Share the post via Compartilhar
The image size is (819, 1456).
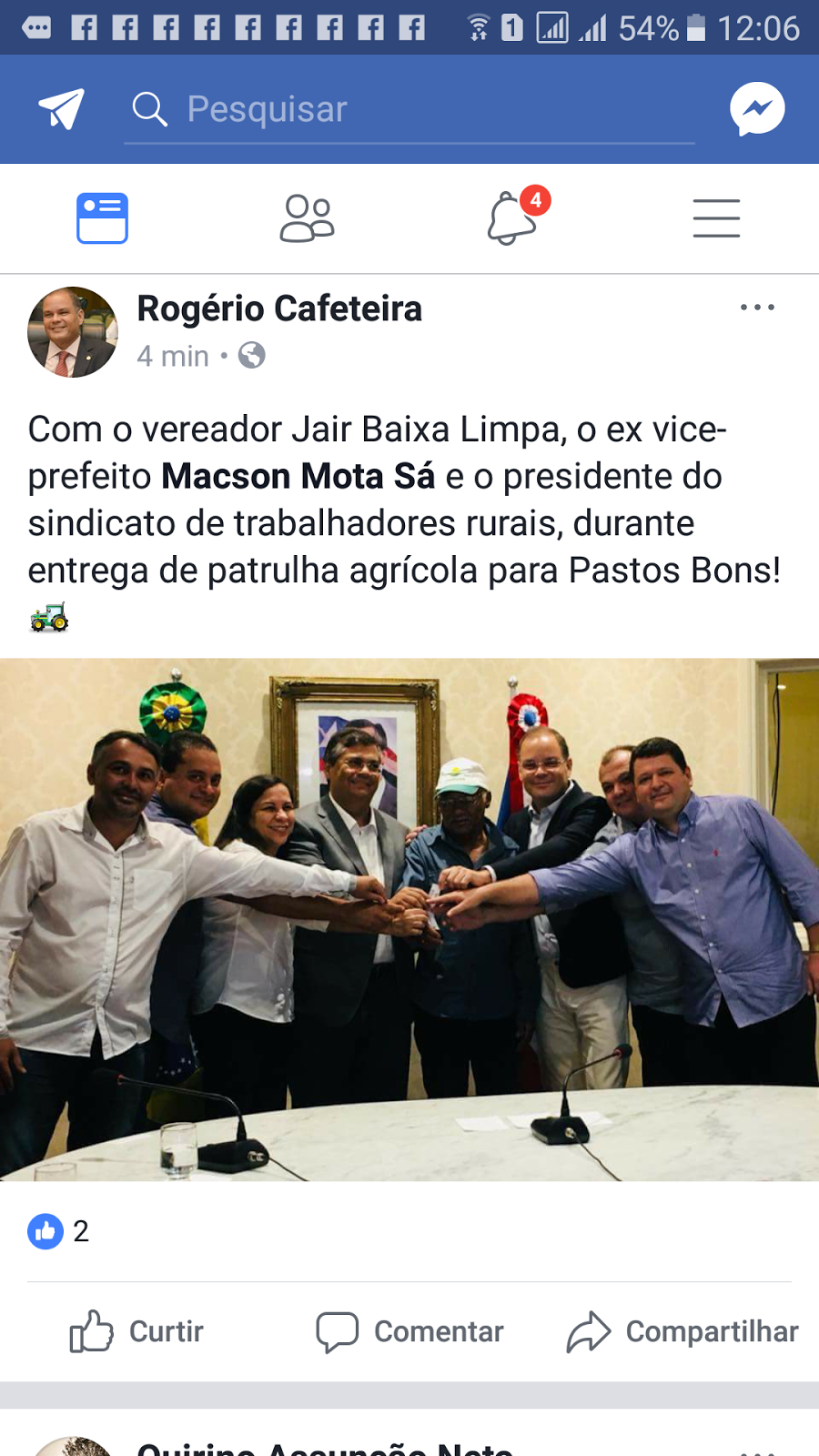(682, 1331)
